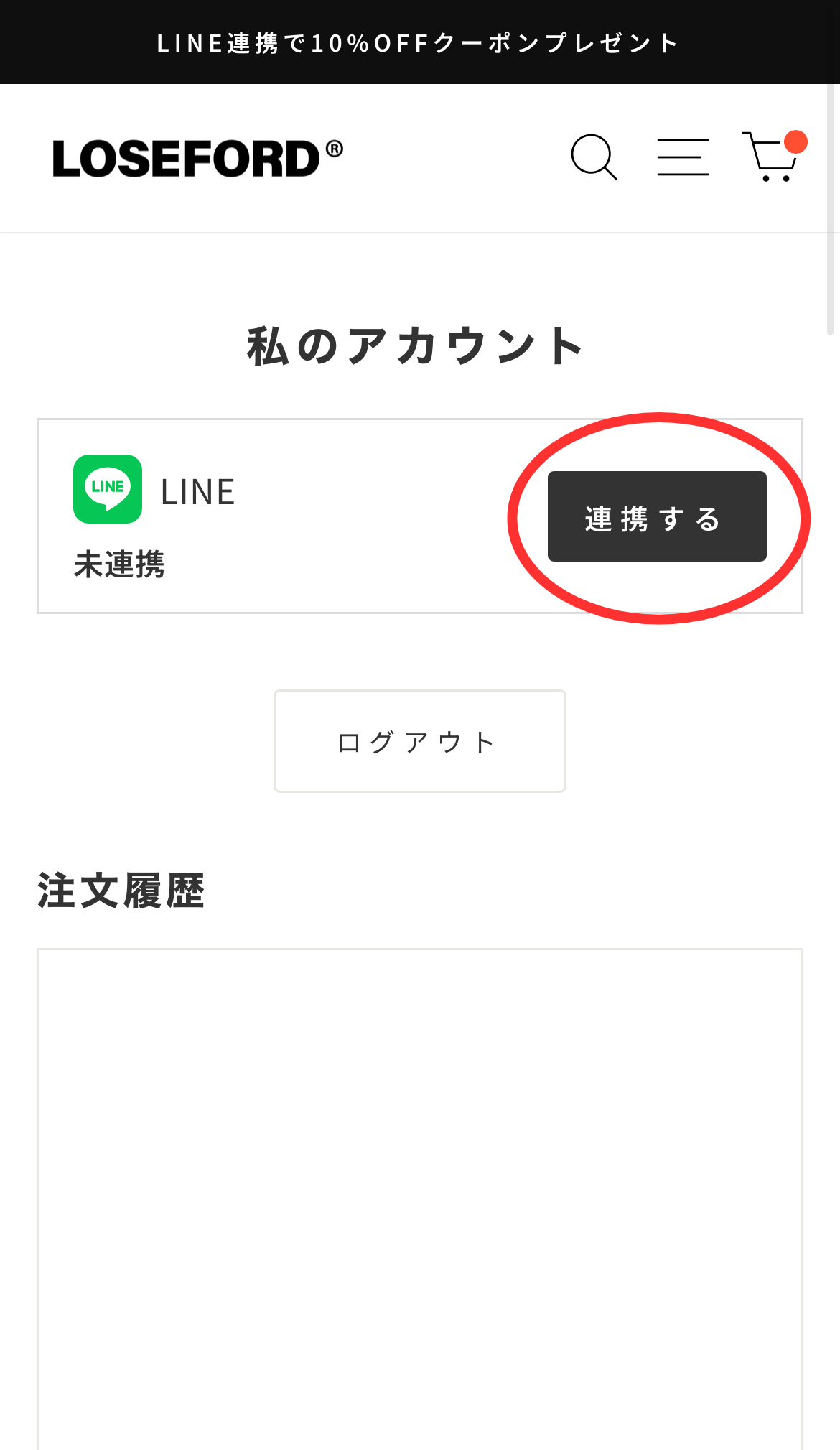Go to home via LOSEFORD logo
This screenshot has width=840, height=1450.
[x=197, y=158]
